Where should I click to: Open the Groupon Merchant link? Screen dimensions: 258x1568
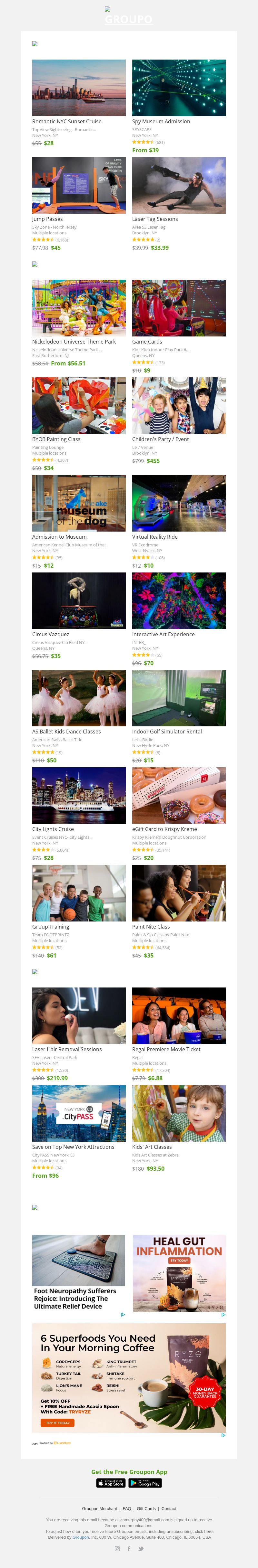(x=99, y=1508)
